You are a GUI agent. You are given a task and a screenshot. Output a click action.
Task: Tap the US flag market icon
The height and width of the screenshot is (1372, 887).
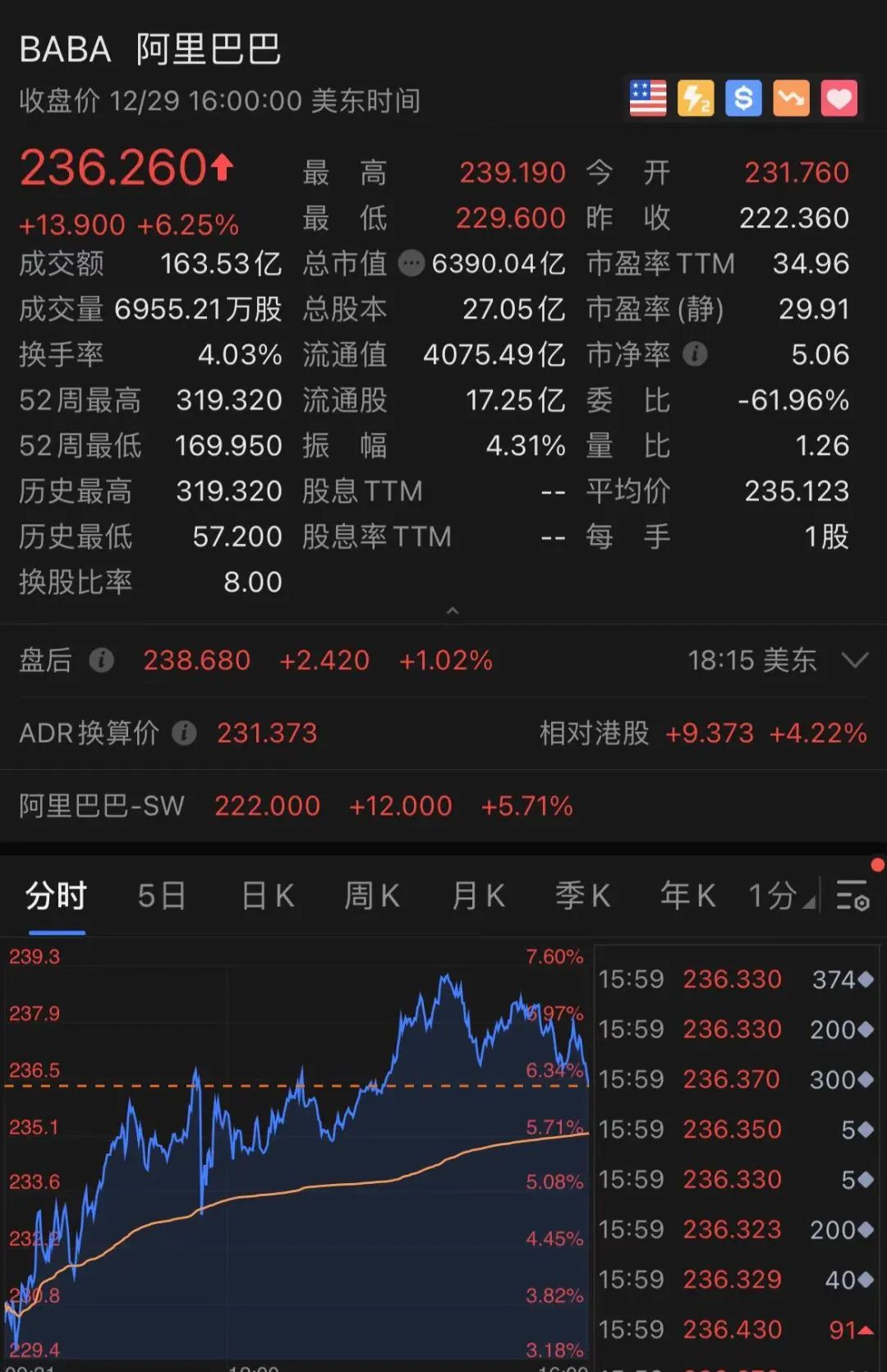[648, 99]
